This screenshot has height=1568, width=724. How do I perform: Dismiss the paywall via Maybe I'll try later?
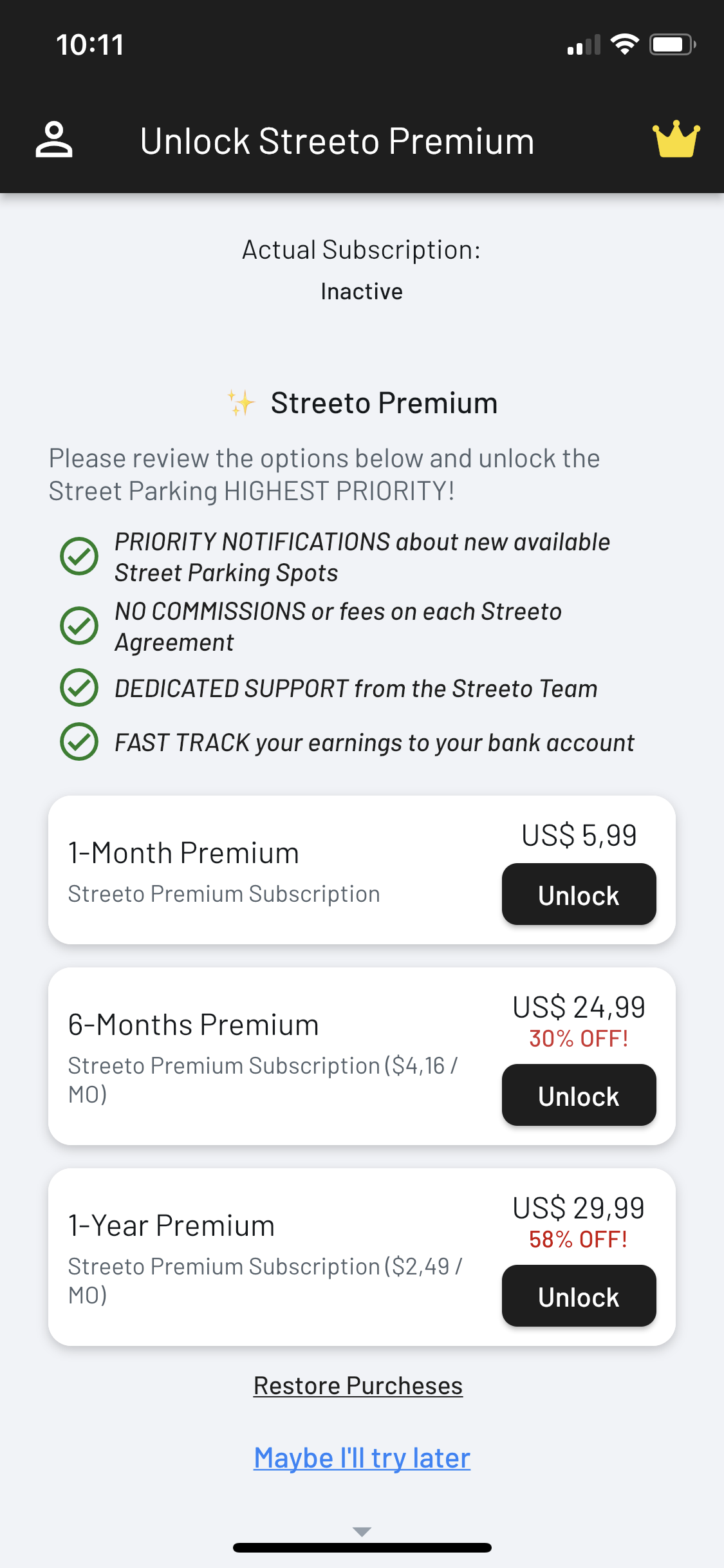pos(362,1458)
